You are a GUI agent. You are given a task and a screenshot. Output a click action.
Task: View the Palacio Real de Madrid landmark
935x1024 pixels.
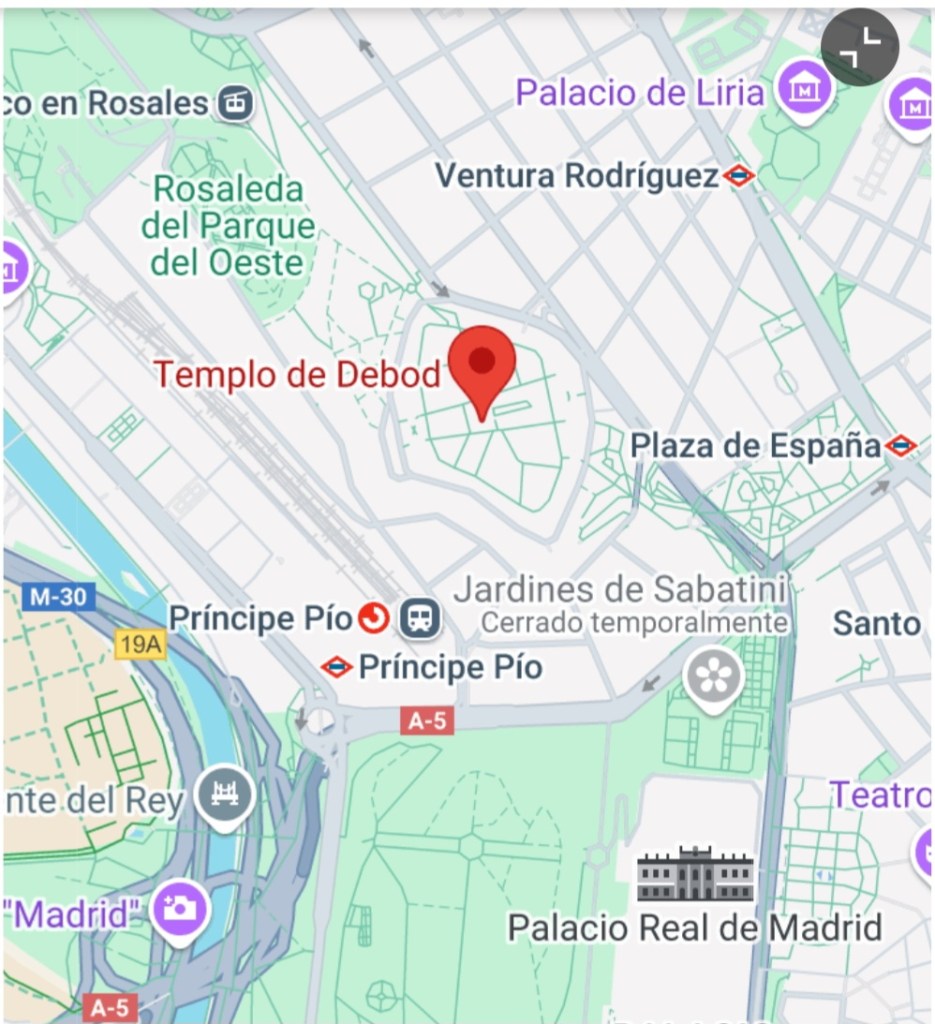click(x=695, y=876)
